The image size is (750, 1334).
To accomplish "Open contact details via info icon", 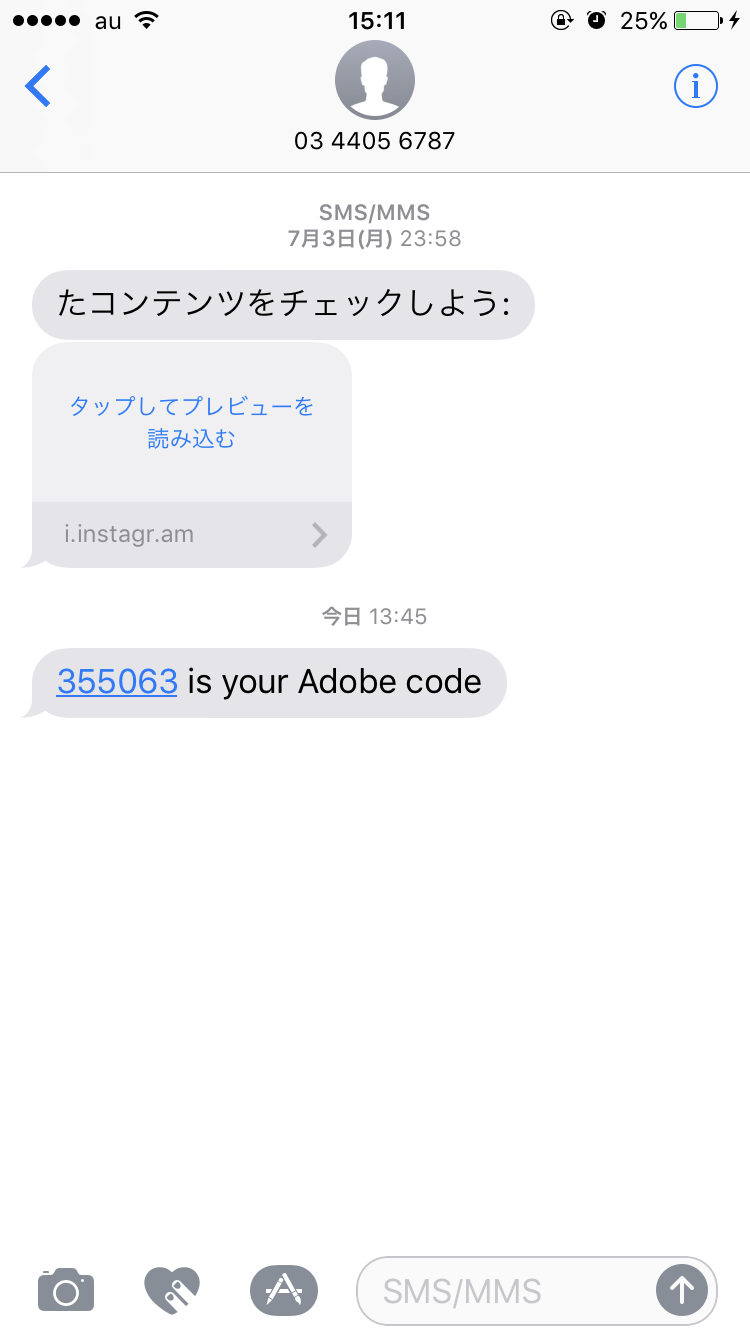I will point(696,87).
